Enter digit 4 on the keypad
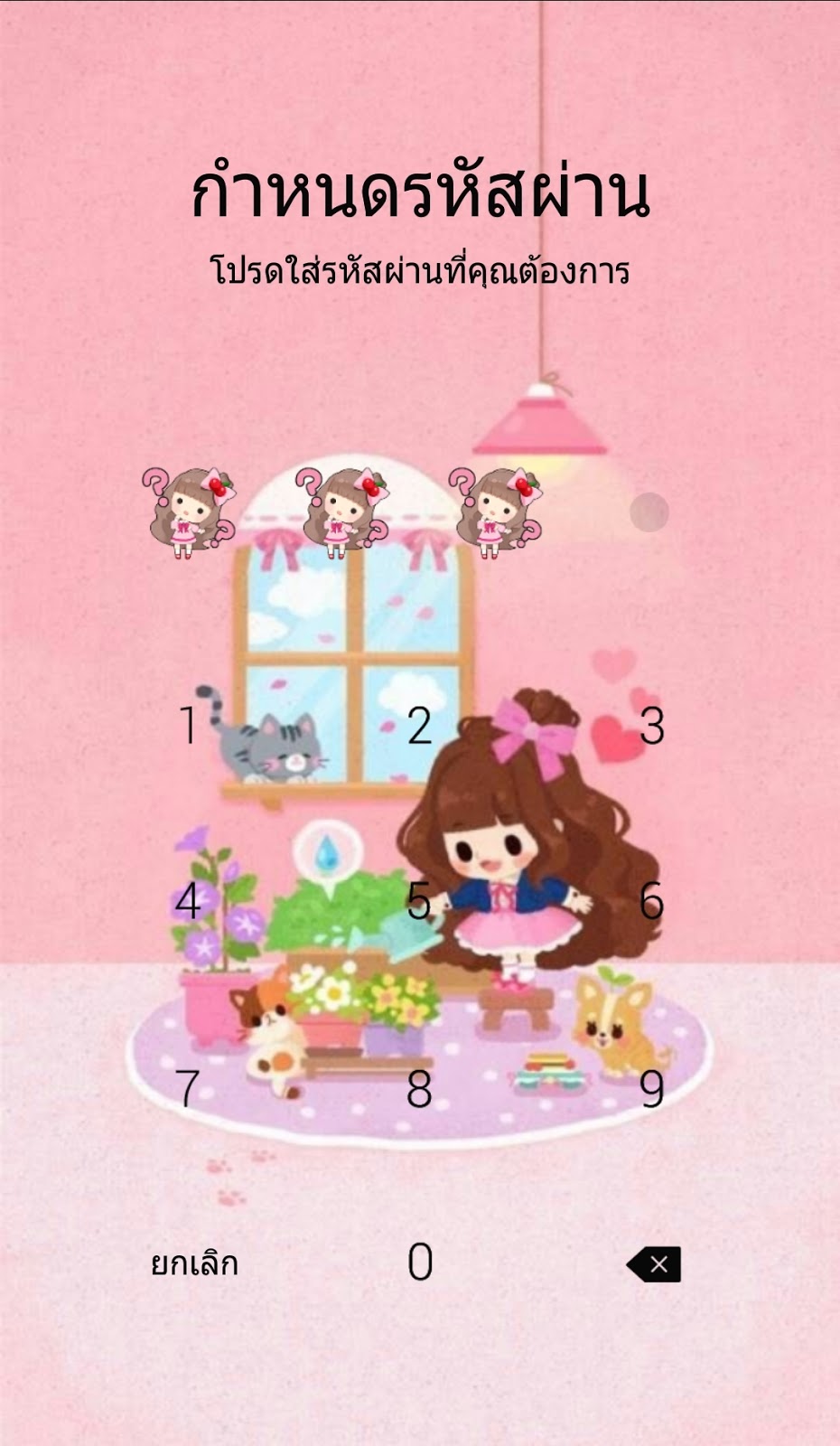The image size is (840, 1446). 188,901
